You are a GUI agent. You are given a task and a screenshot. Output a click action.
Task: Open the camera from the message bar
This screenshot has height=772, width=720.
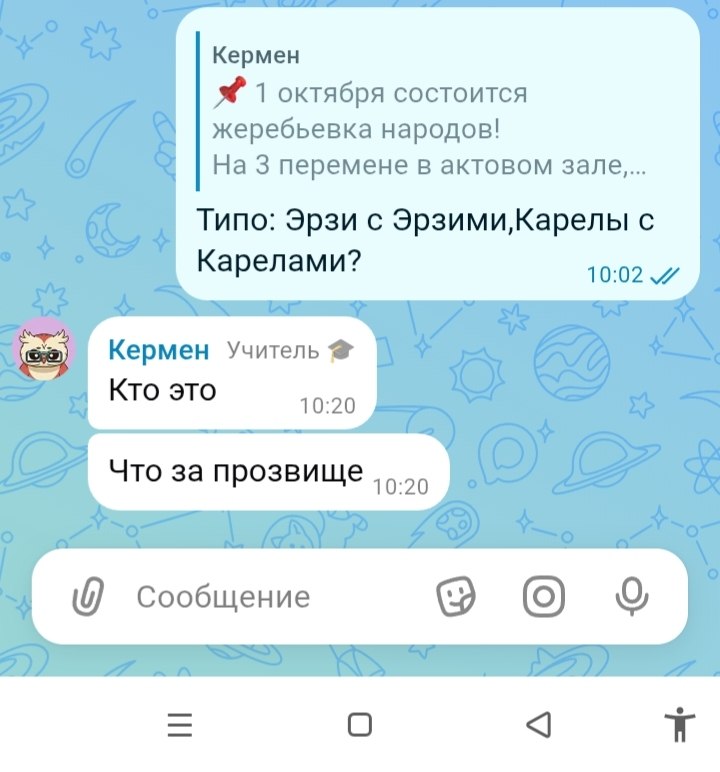544,596
